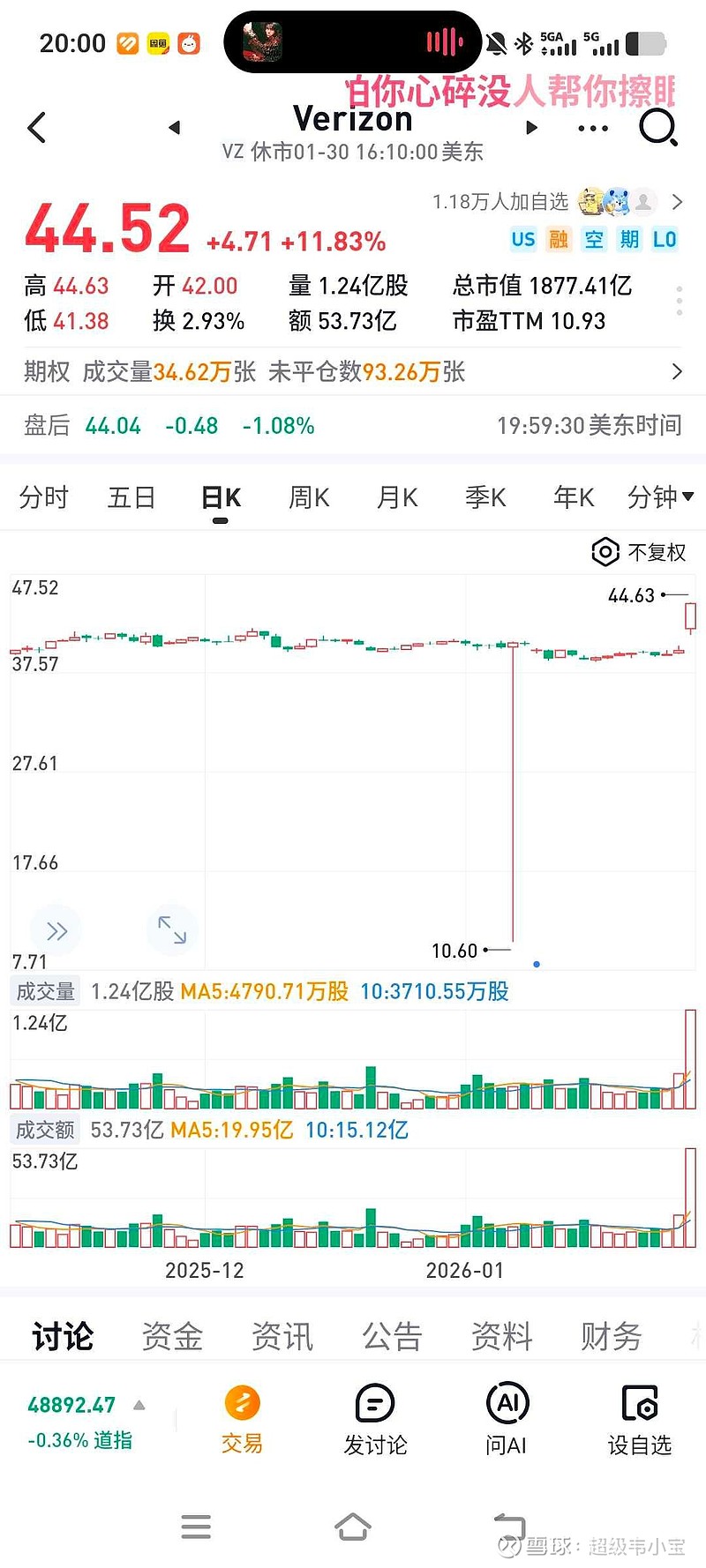This screenshot has height=1568, width=706.
Task: Open the top-right more options menu
Action: (x=592, y=127)
